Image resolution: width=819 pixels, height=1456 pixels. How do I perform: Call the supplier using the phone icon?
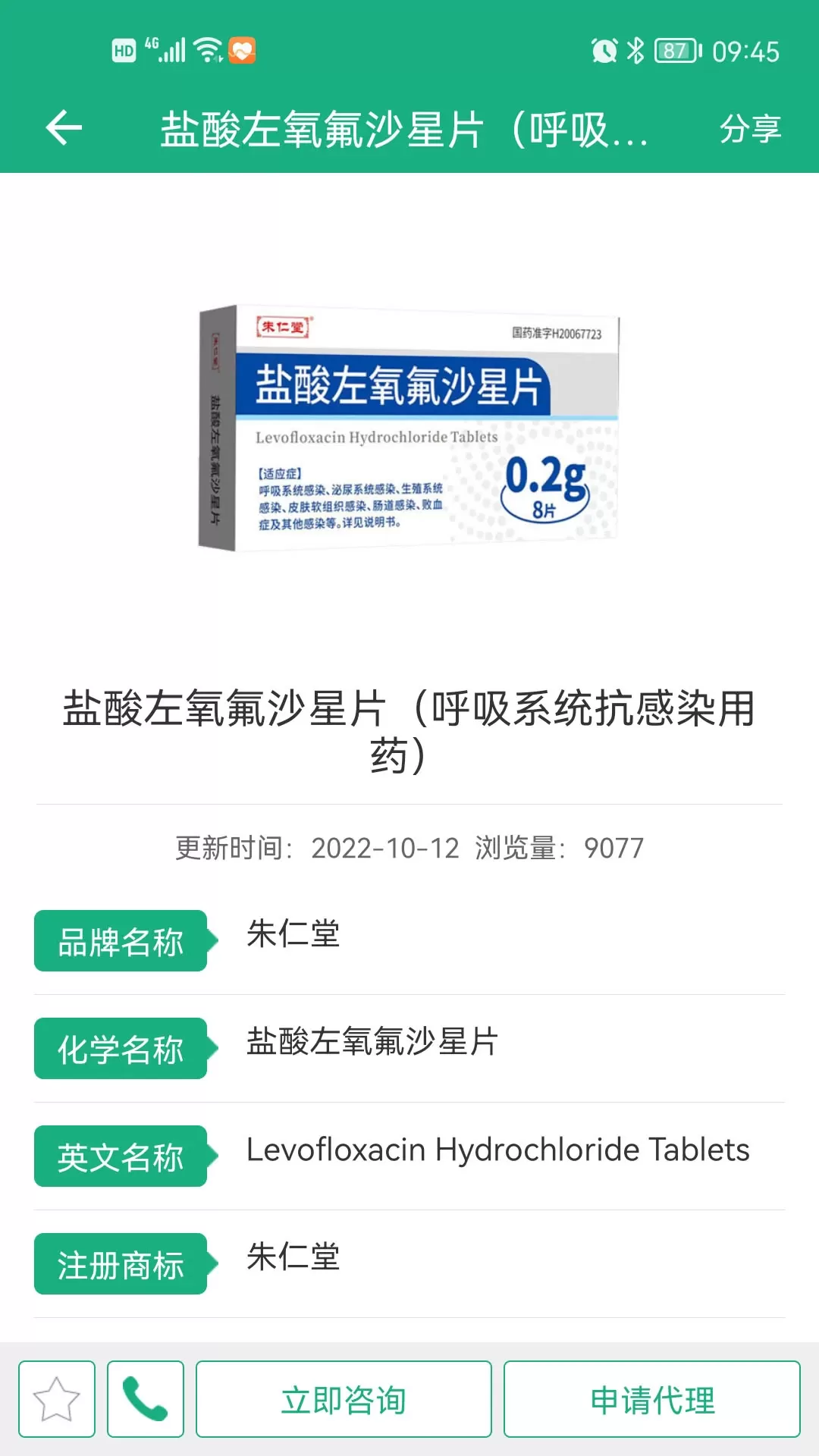[x=146, y=1399]
